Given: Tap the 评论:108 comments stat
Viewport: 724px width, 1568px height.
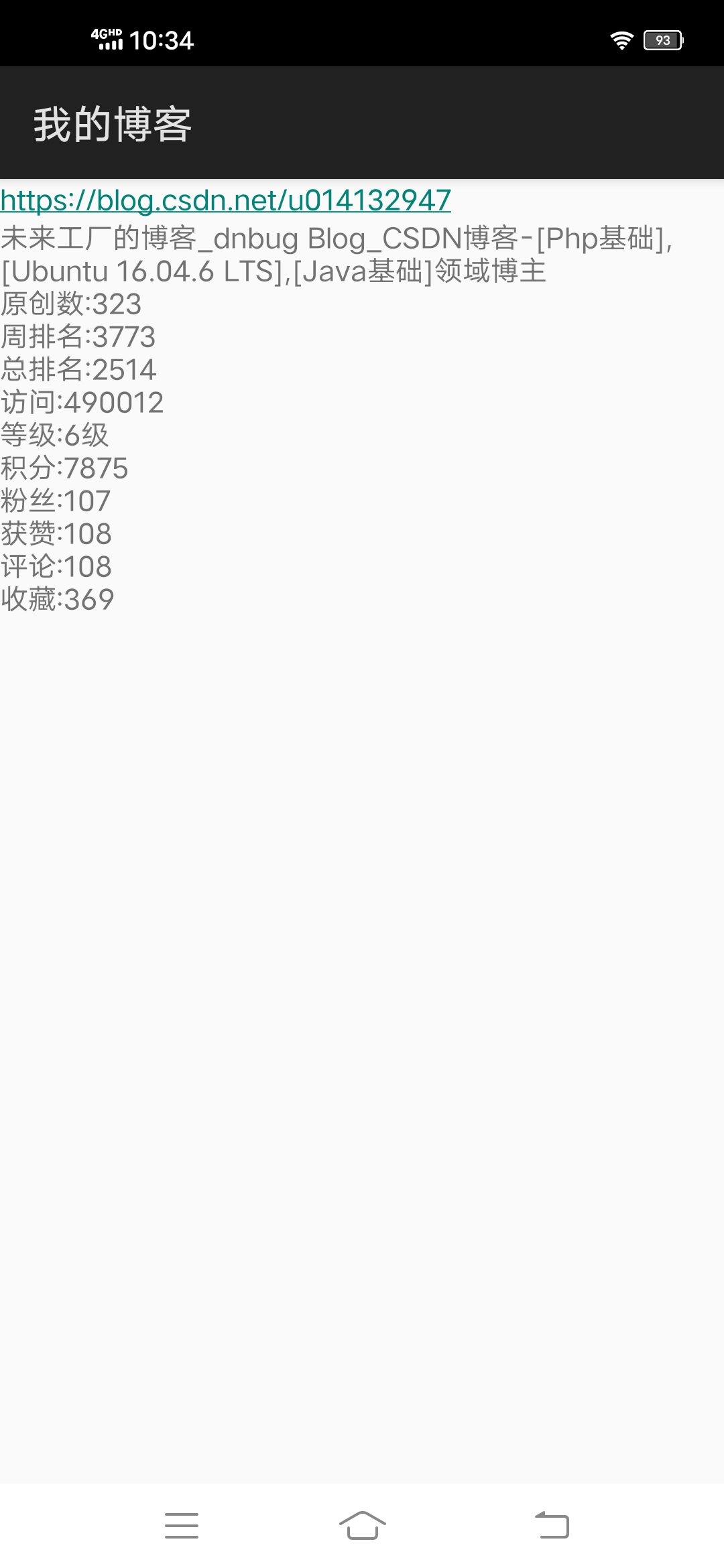Looking at the screenshot, I should (56, 566).
